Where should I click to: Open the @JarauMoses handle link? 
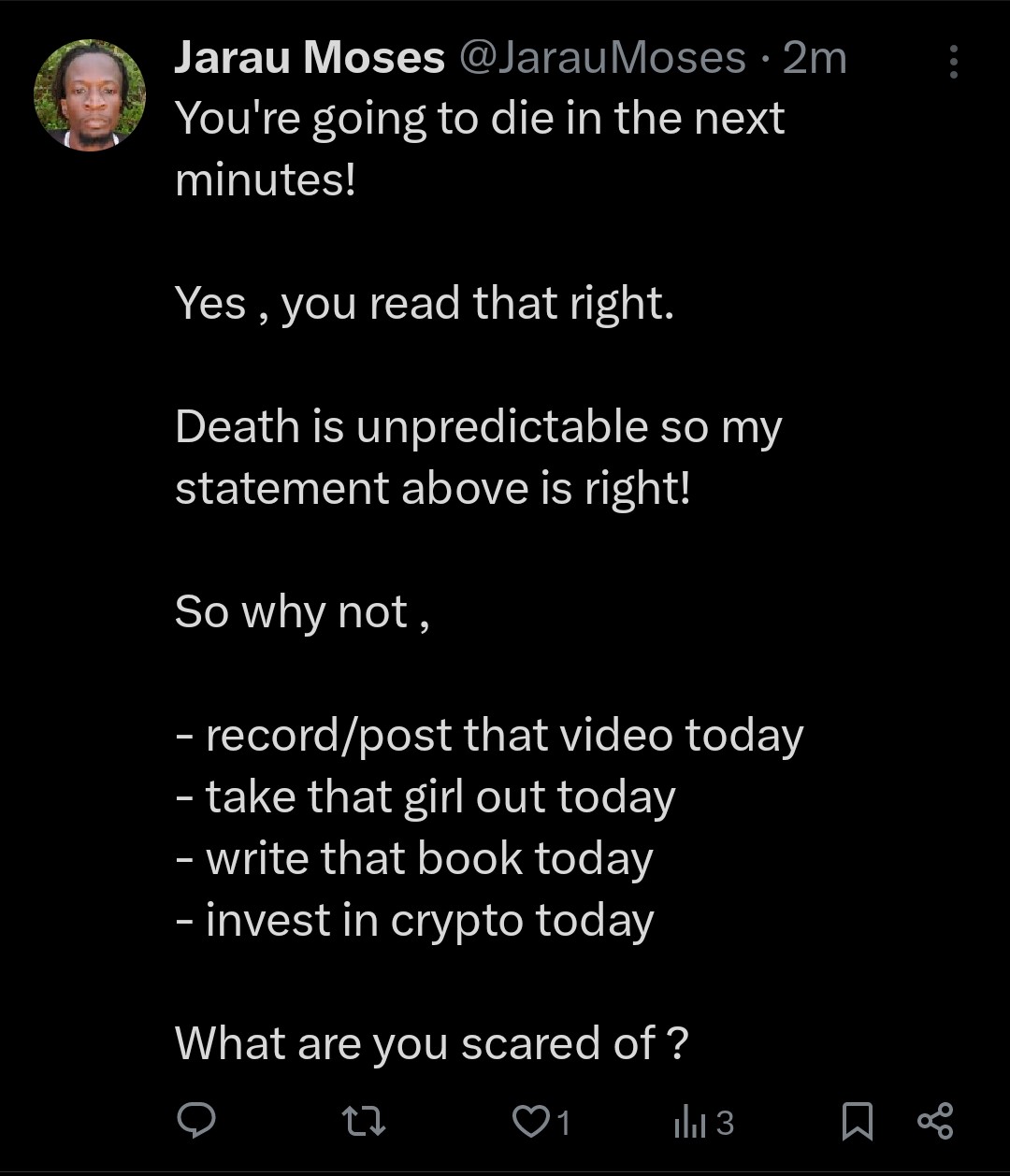tap(602, 58)
